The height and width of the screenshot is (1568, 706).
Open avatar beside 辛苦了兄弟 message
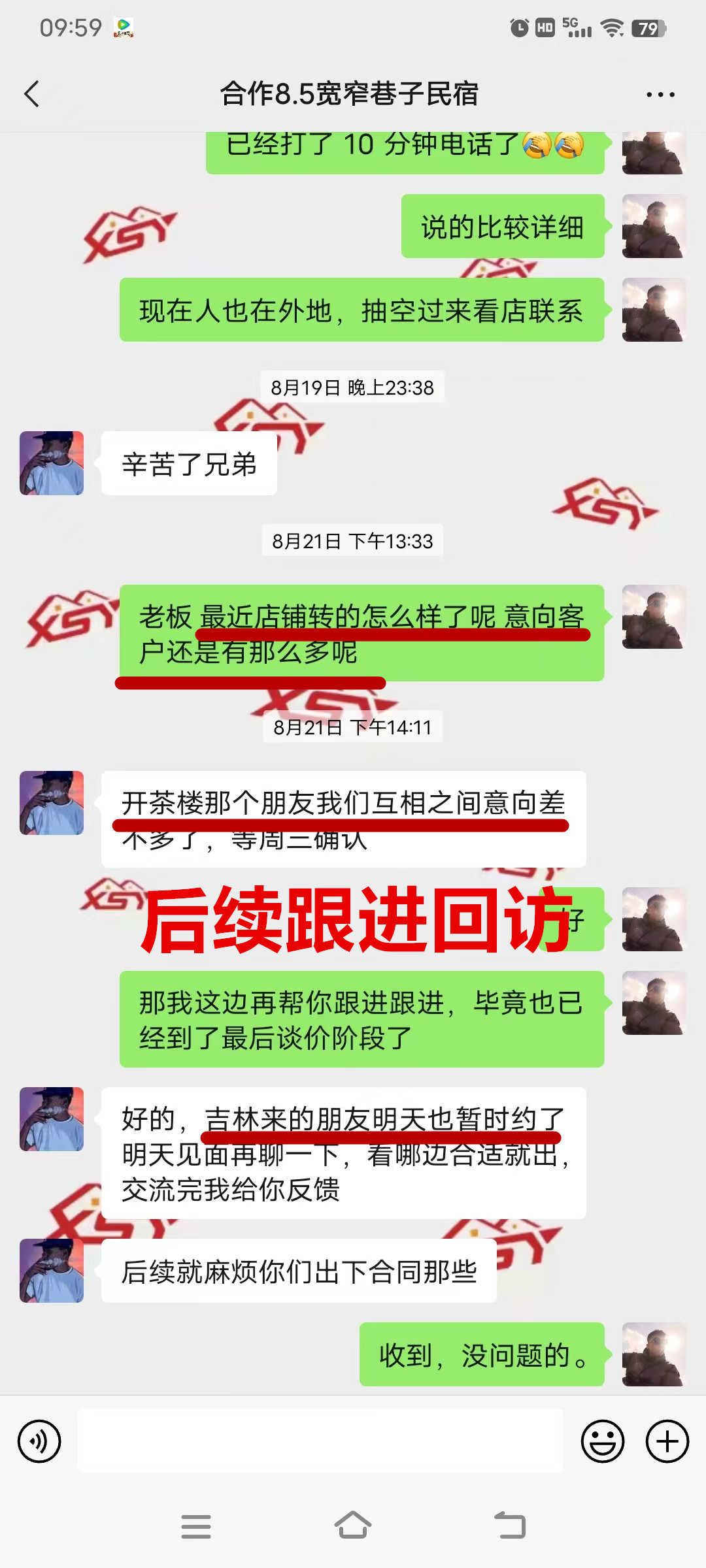52,463
